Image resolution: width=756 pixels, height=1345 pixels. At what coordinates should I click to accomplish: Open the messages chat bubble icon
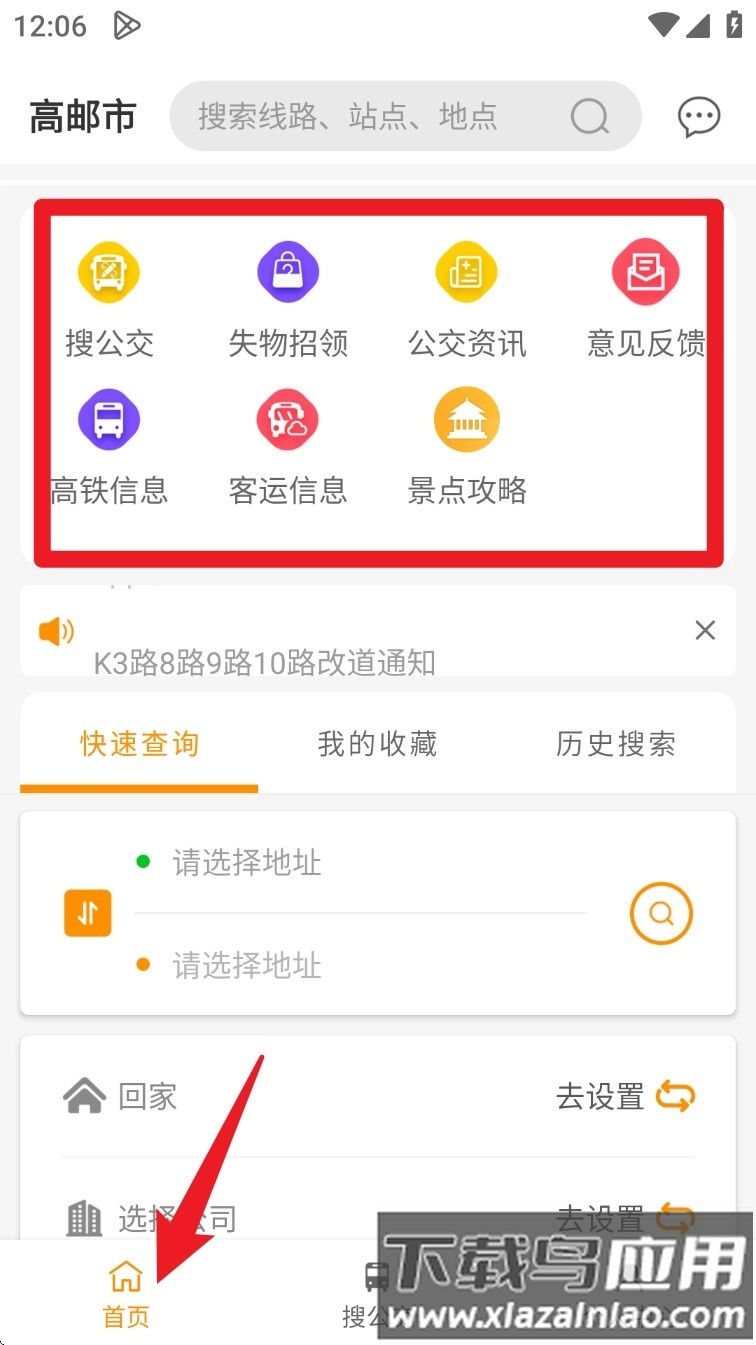(698, 117)
